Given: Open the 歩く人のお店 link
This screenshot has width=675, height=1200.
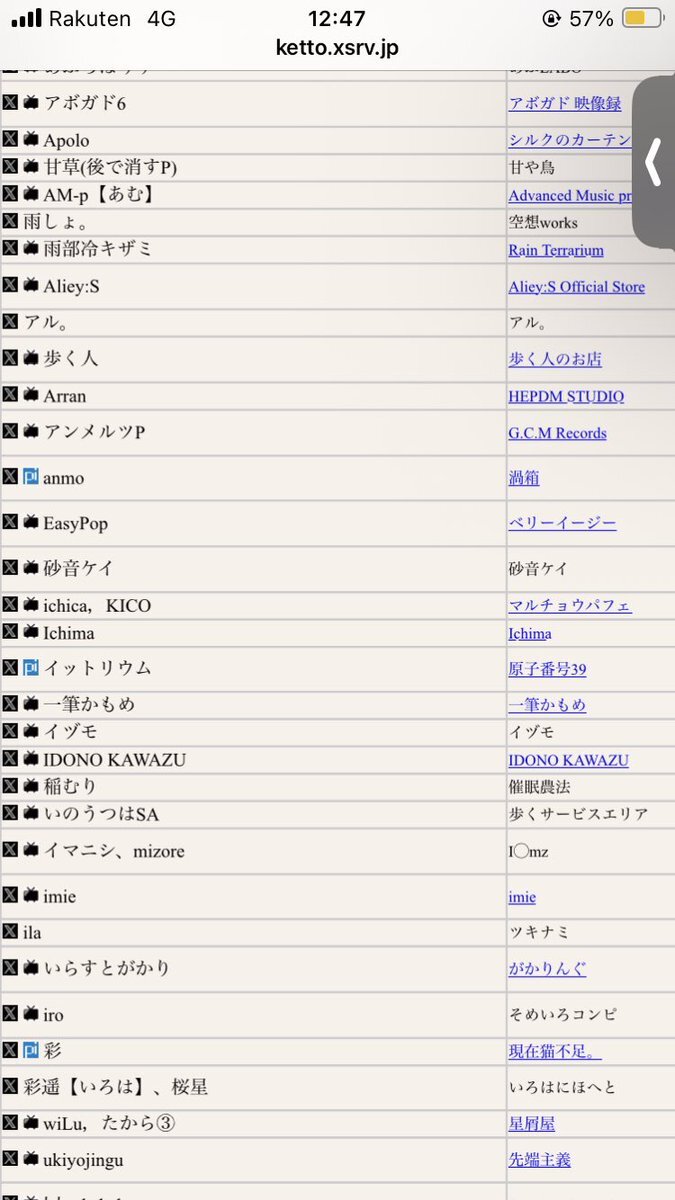Looking at the screenshot, I should click(555, 359).
